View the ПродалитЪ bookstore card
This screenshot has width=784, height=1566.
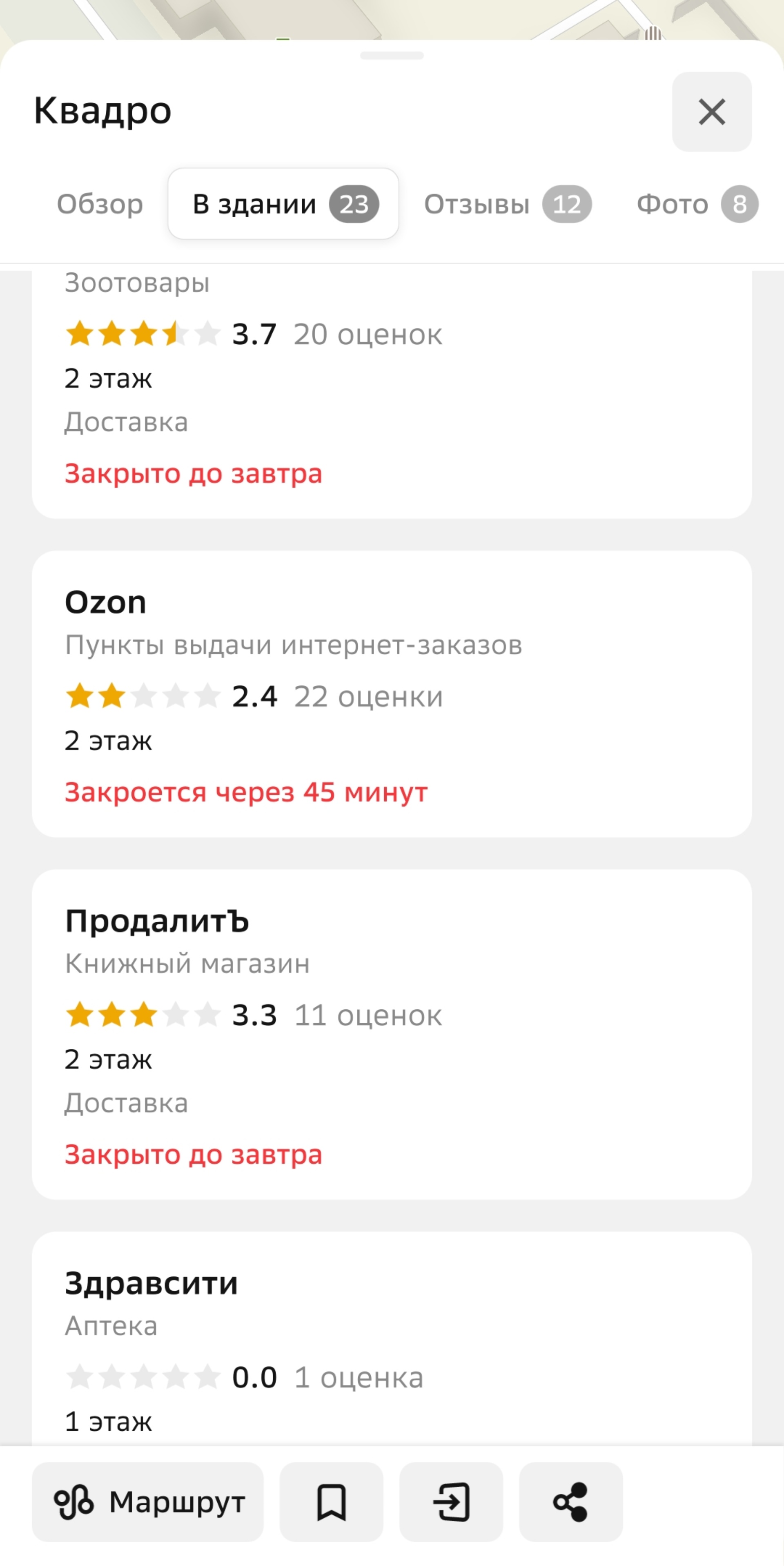[x=392, y=1033]
